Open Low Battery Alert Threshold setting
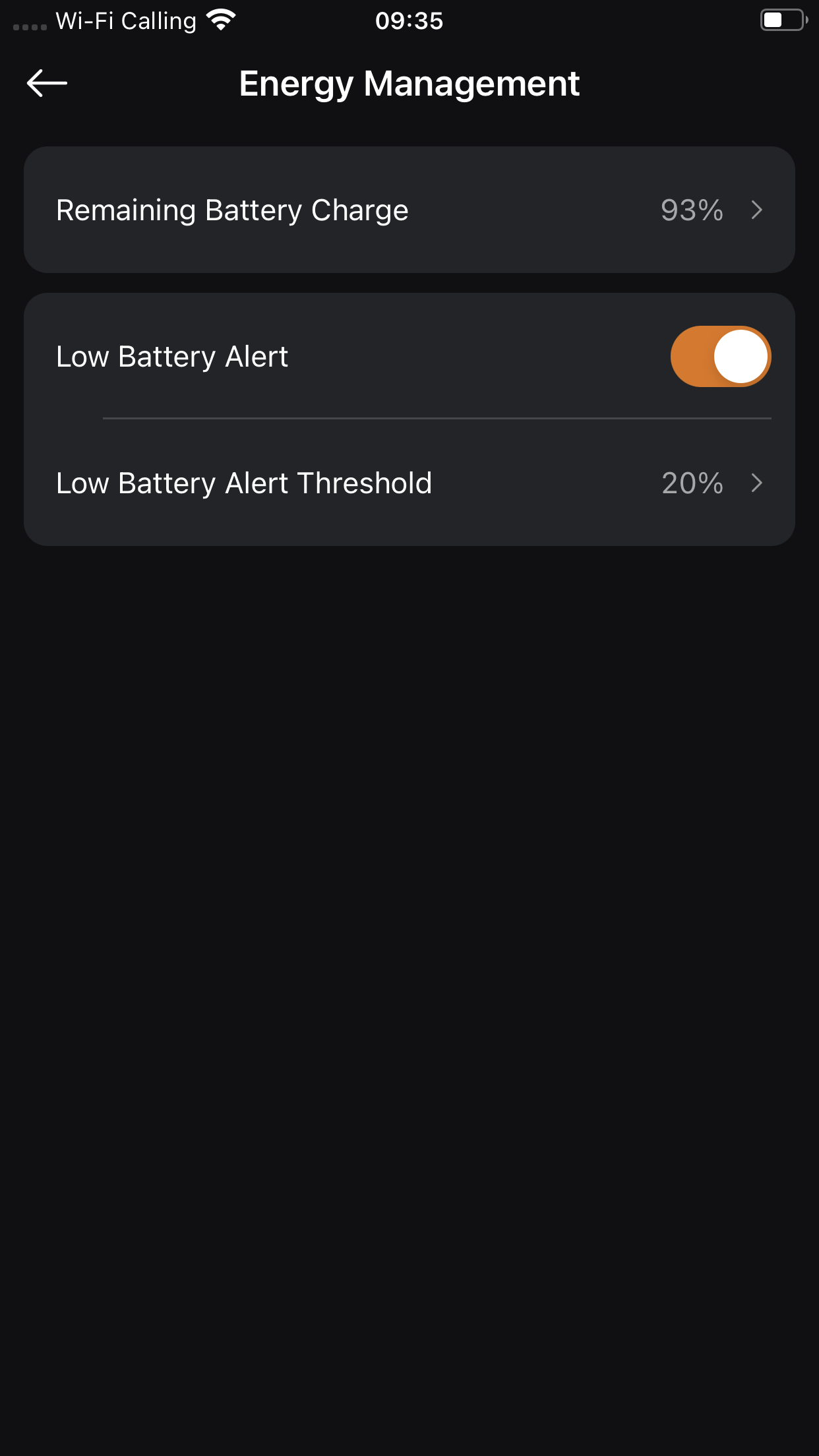 click(409, 483)
